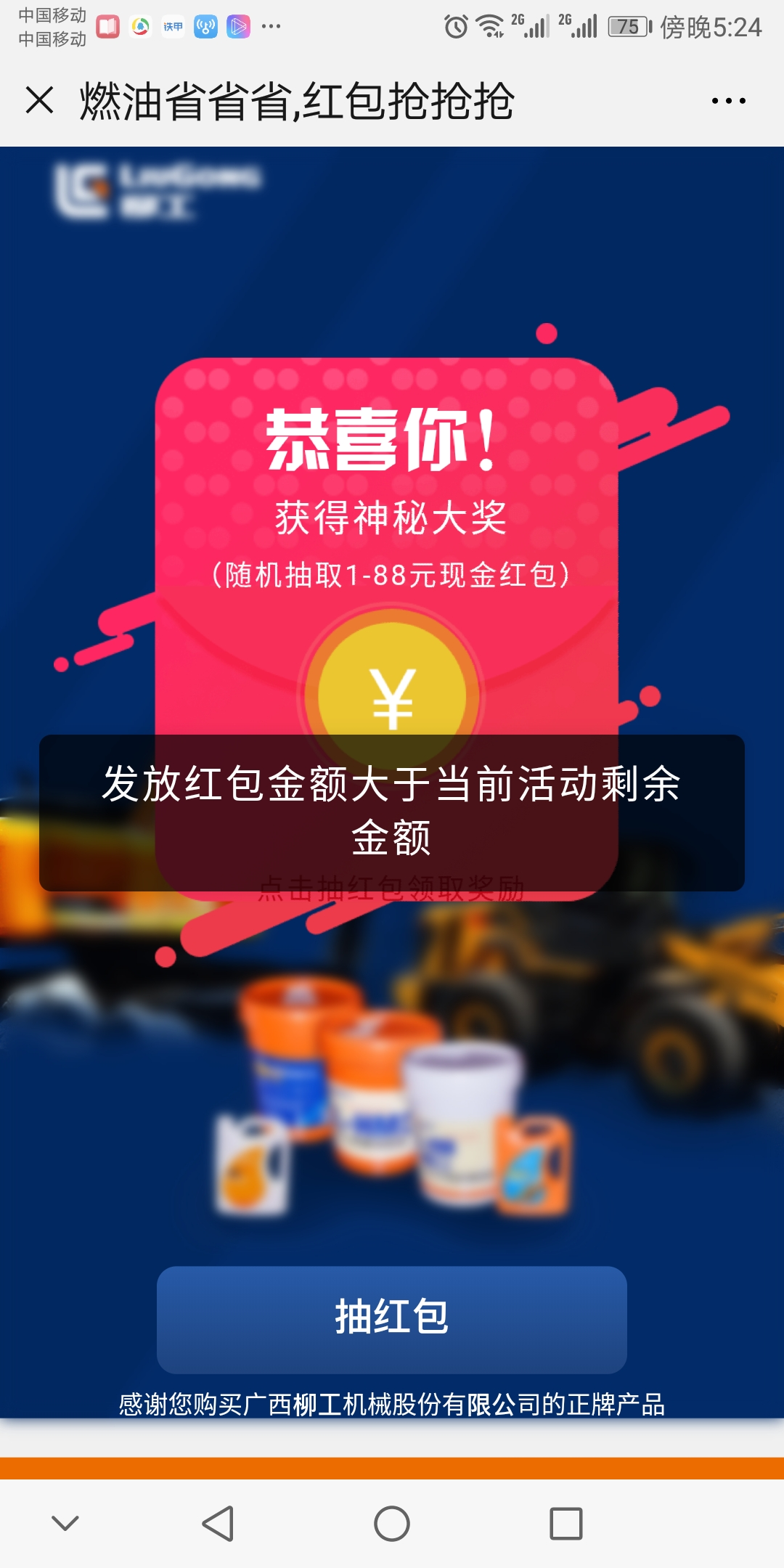
Task: Close the 燃油省省省 web page
Action: [40, 100]
